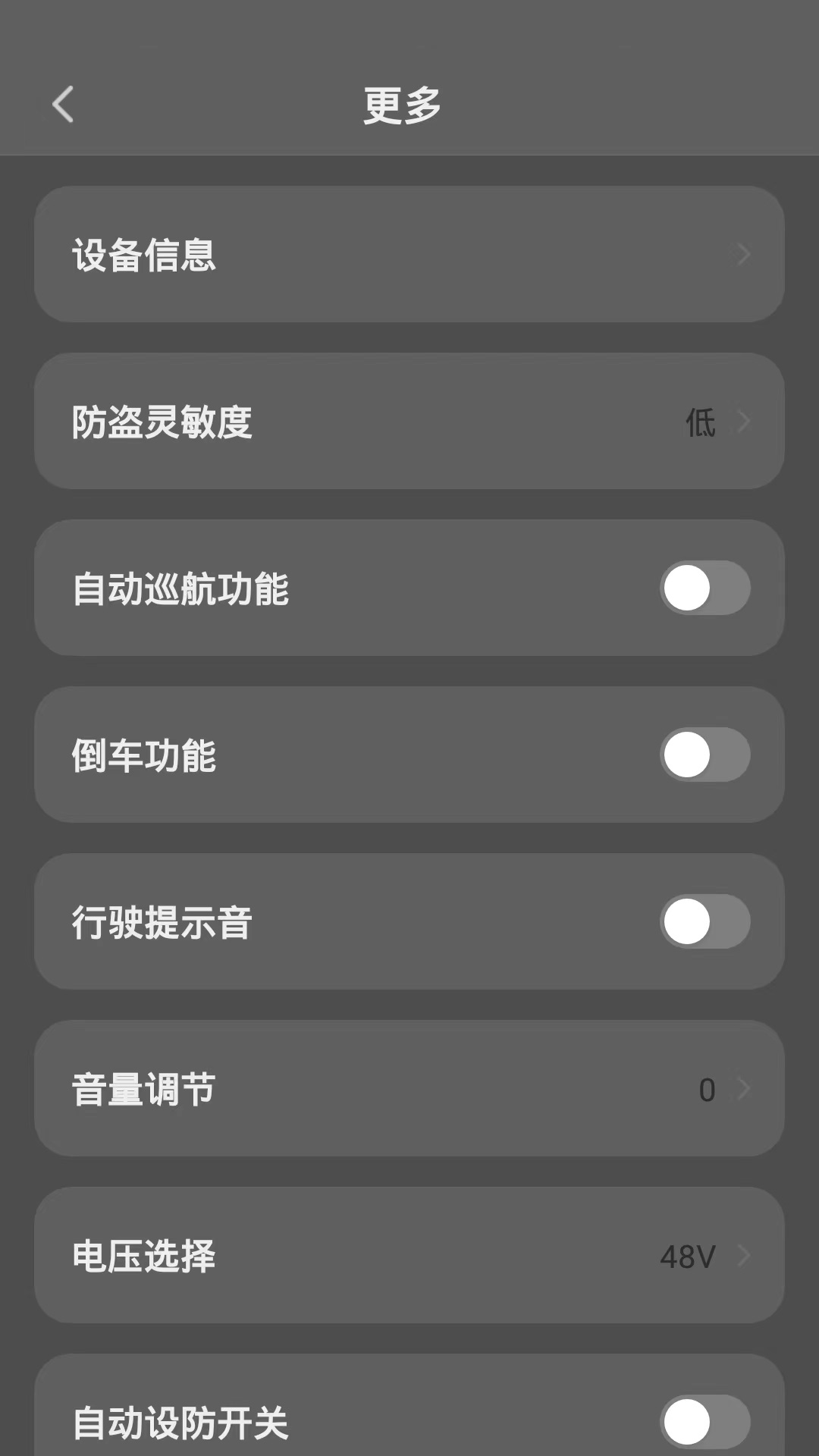The height and width of the screenshot is (1456, 819).
Task: Expand the chevron next to 设备信息
Action: [x=742, y=256]
